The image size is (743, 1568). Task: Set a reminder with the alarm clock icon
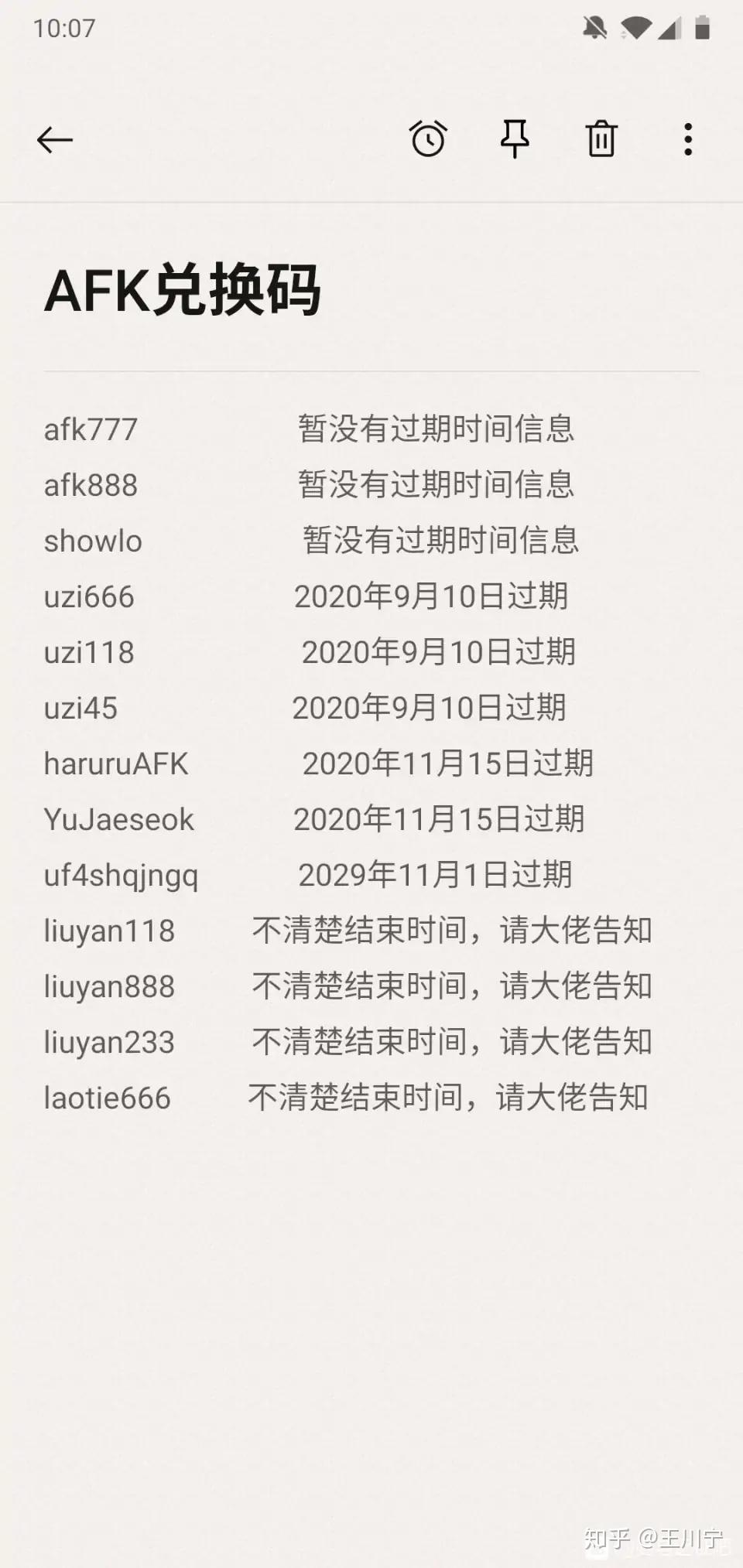(428, 139)
